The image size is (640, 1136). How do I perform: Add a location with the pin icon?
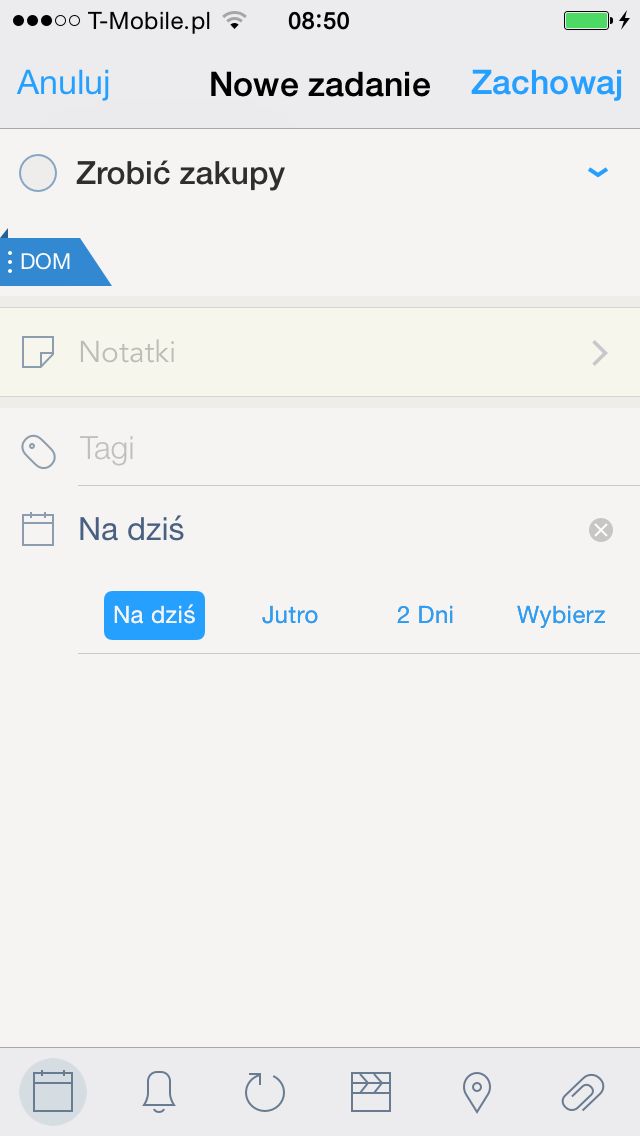tap(476, 1093)
